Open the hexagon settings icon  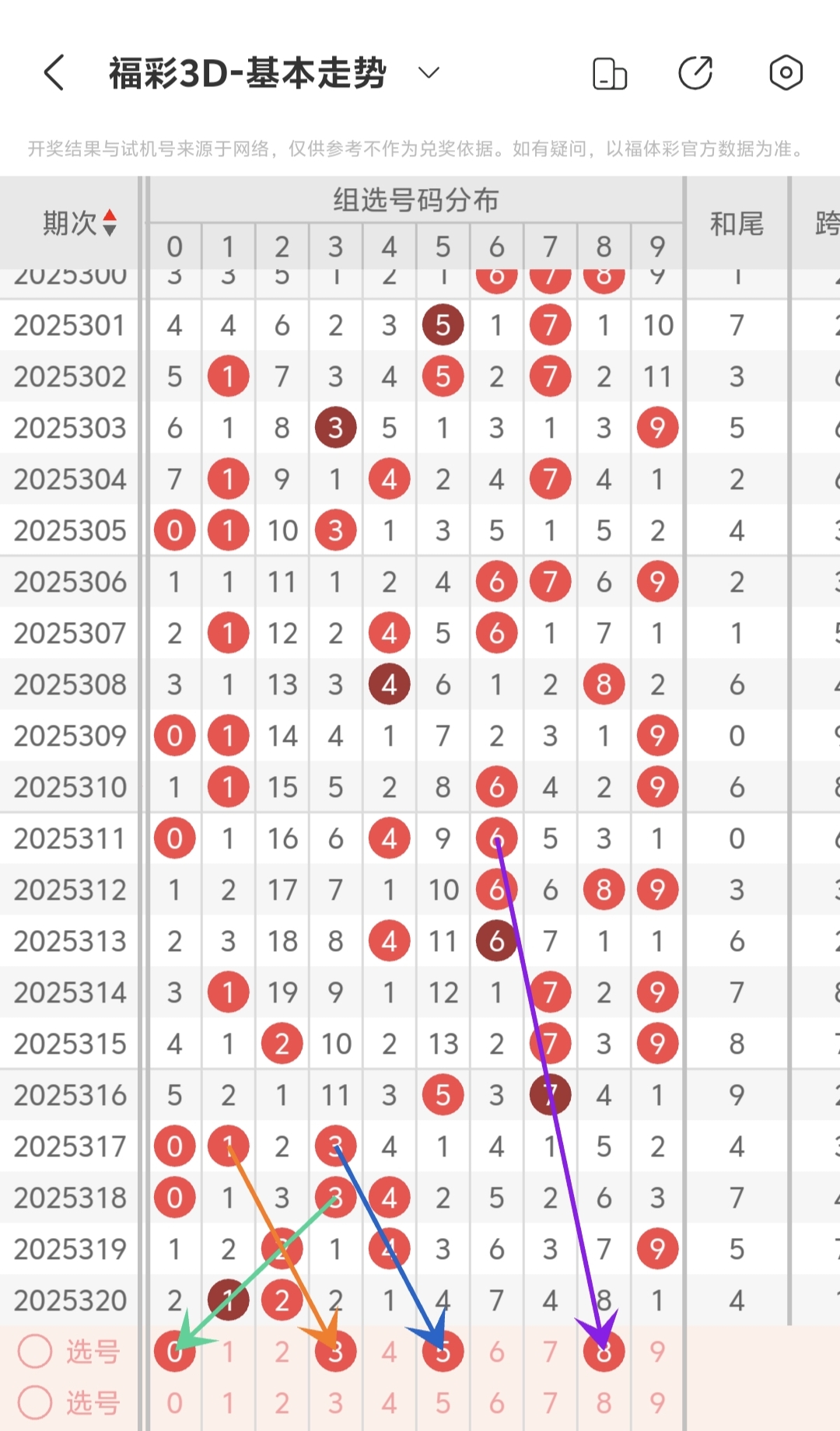point(786,73)
